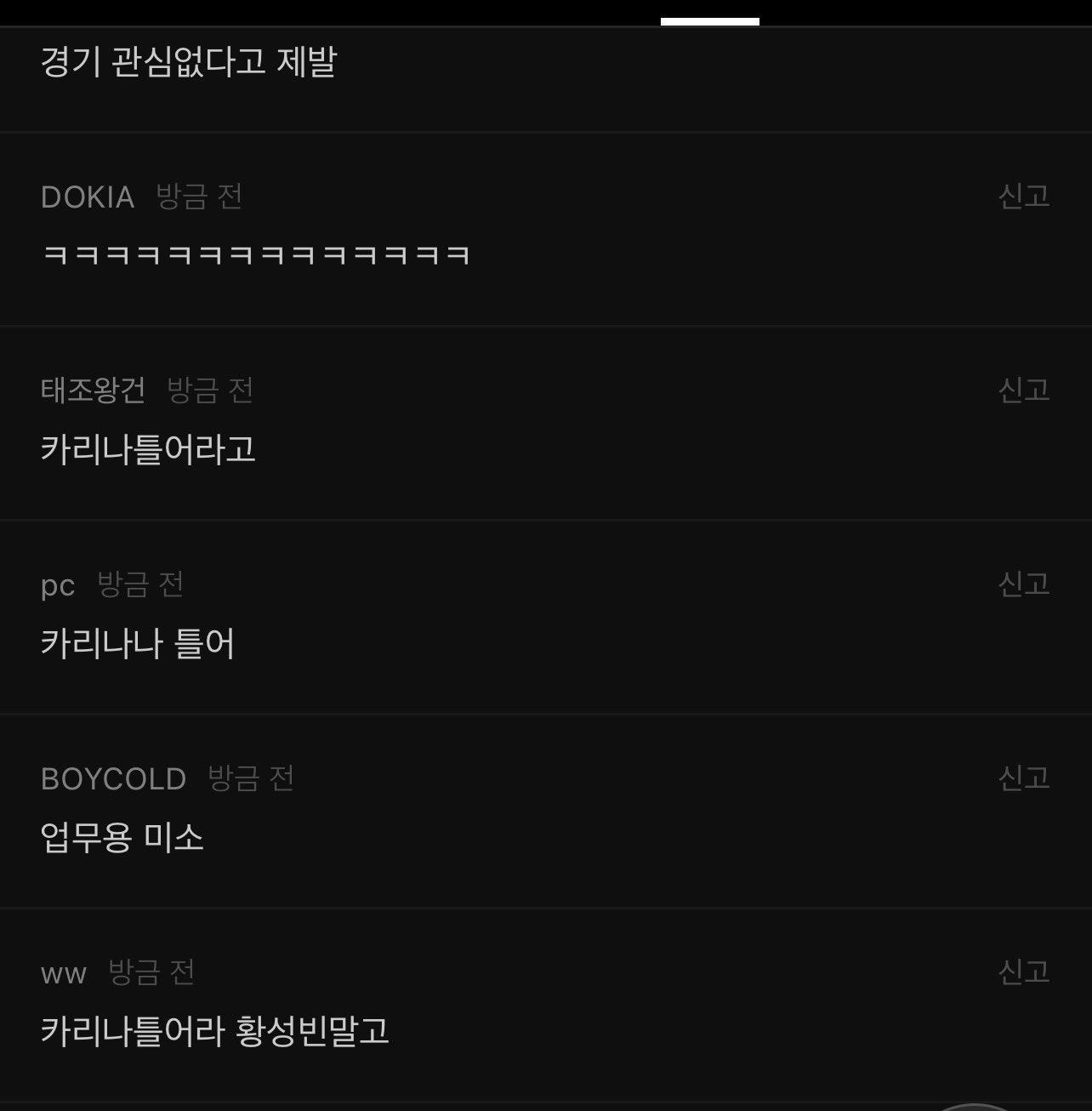Report BOYCOLD's 업무용 미소 comment
This screenshot has width=1092, height=1111.
(x=1023, y=778)
